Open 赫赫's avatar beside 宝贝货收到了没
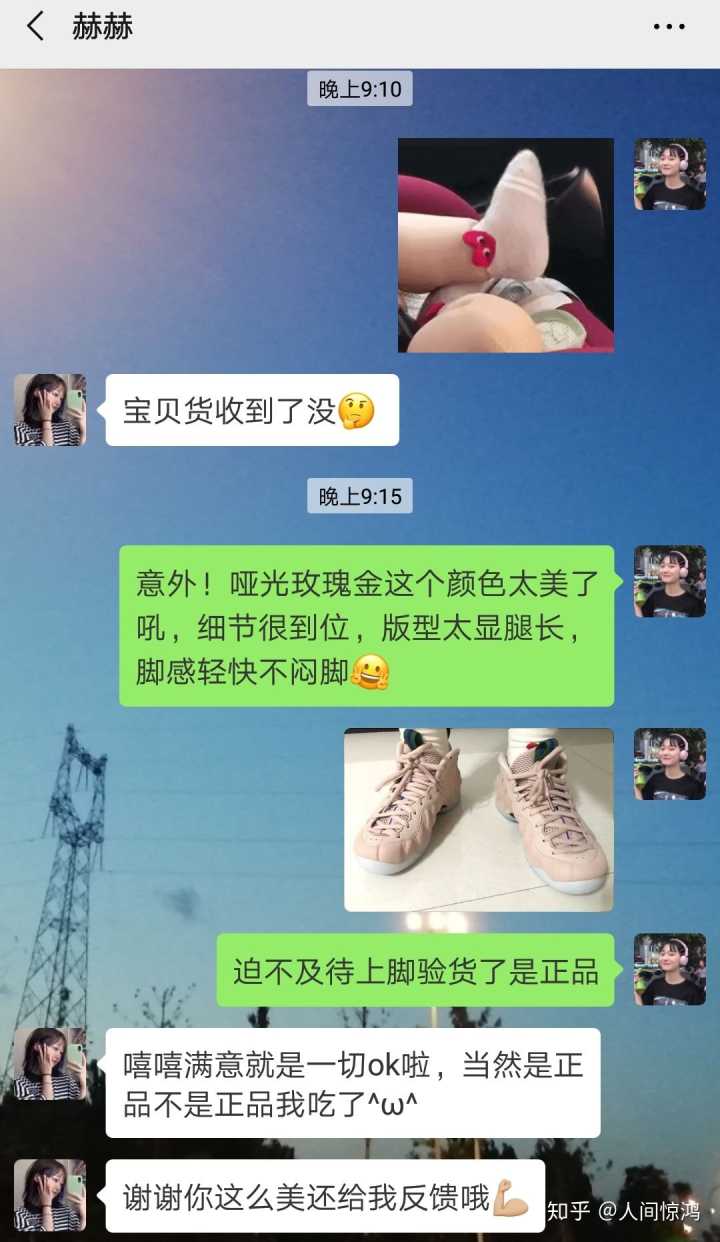Image resolution: width=720 pixels, height=1242 pixels. 50,410
